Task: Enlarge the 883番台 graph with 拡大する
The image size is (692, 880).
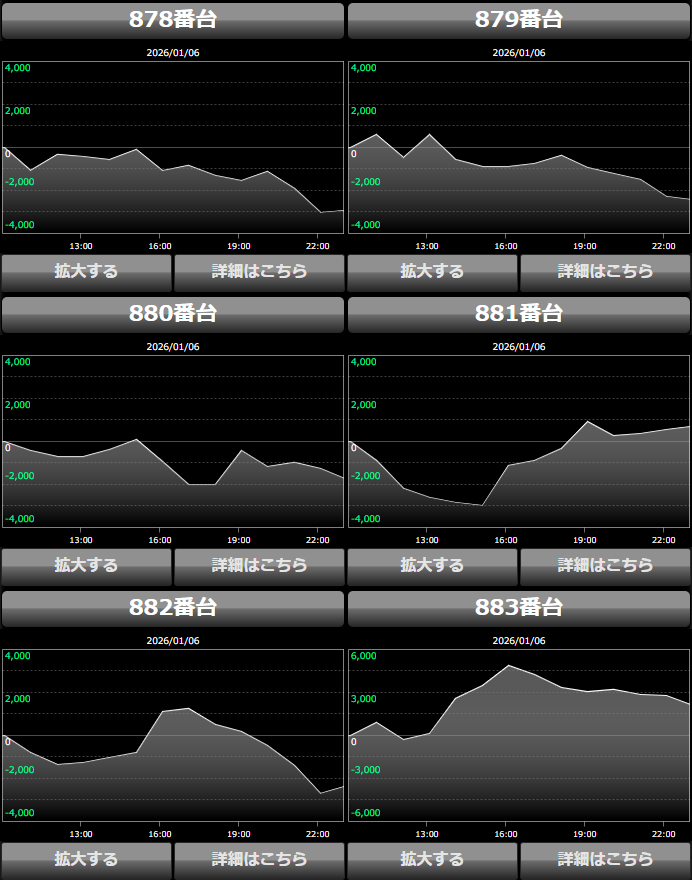Action: (x=432, y=859)
